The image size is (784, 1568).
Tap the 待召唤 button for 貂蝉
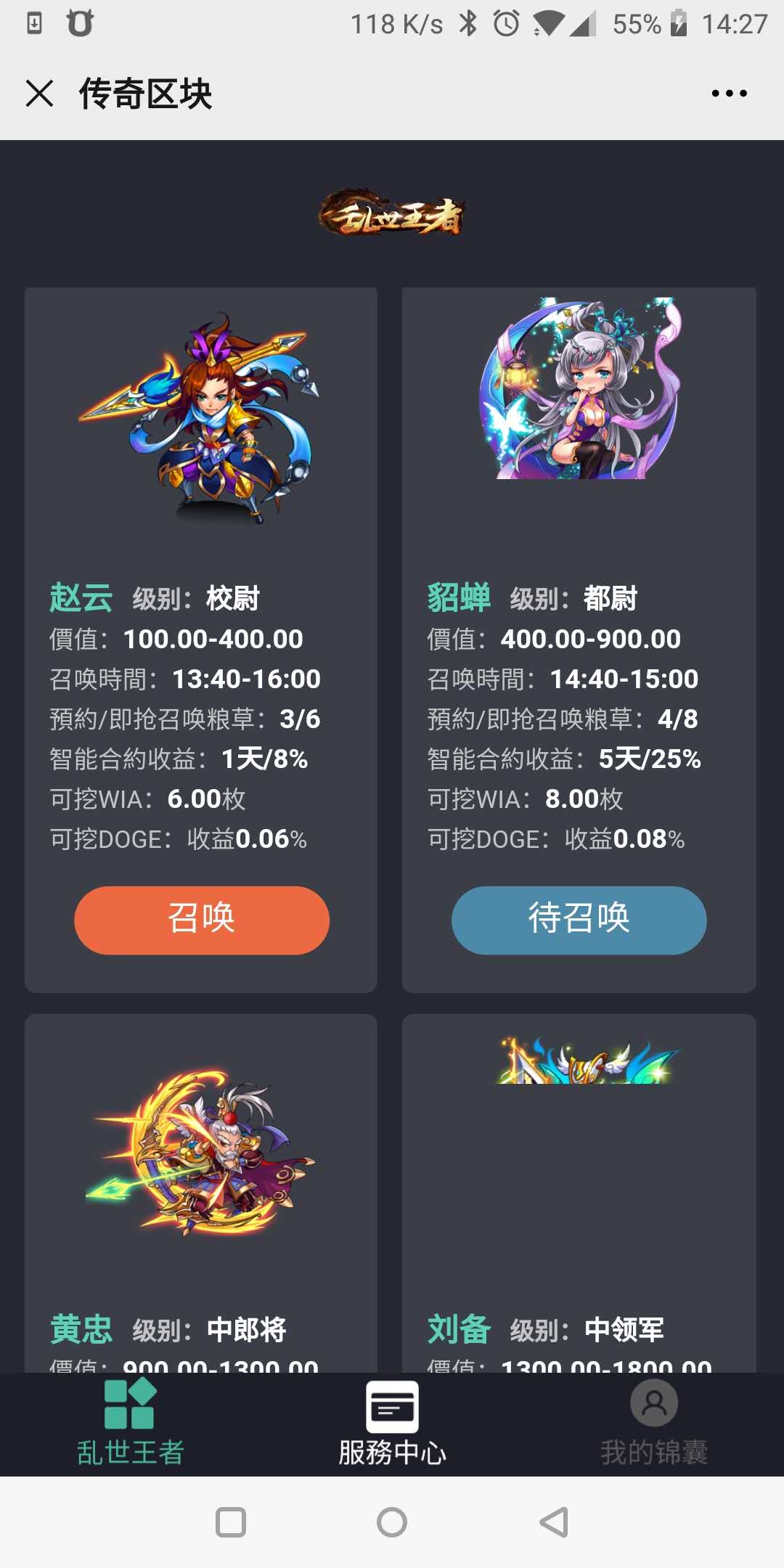click(579, 920)
